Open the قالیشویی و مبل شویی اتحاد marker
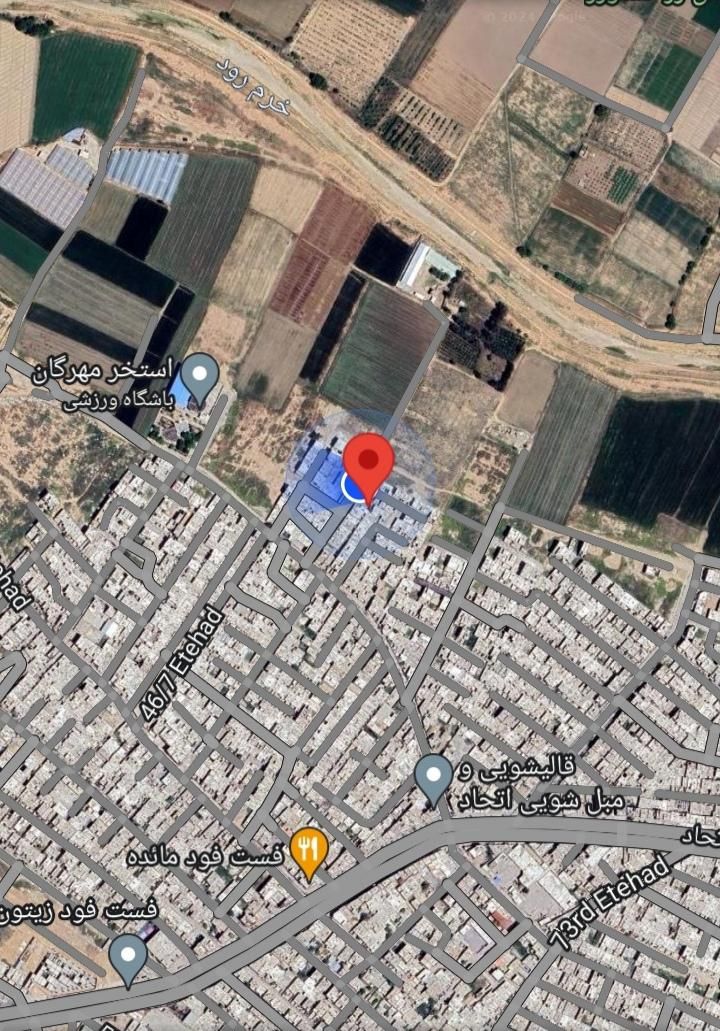Screen dimensions: 720x1031 (x=433, y=777)
